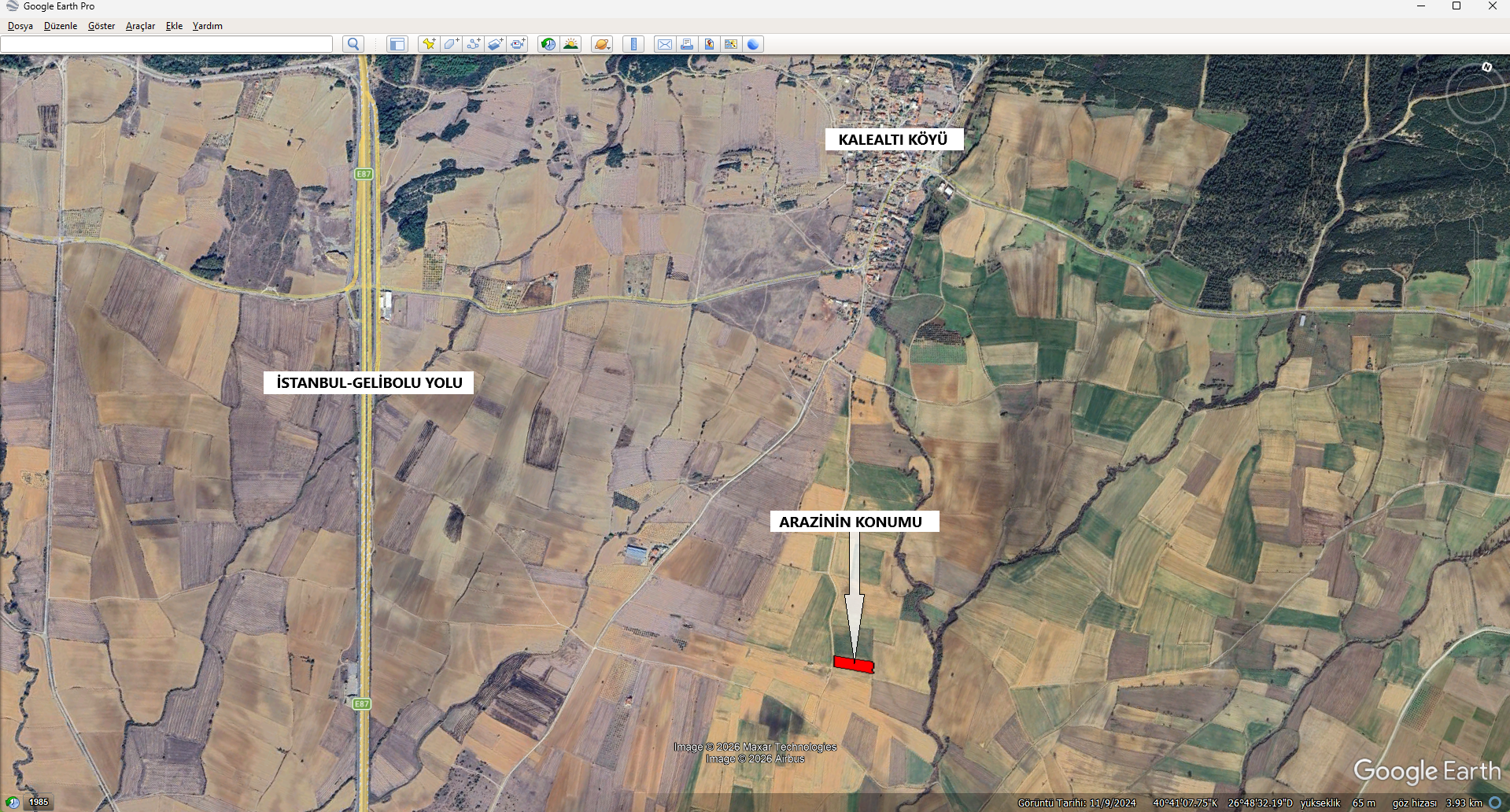Focus the search input field
Image resolution: width=1510 pixels, height=812 pixels.
pyautogui.click(x=167, y=44)
